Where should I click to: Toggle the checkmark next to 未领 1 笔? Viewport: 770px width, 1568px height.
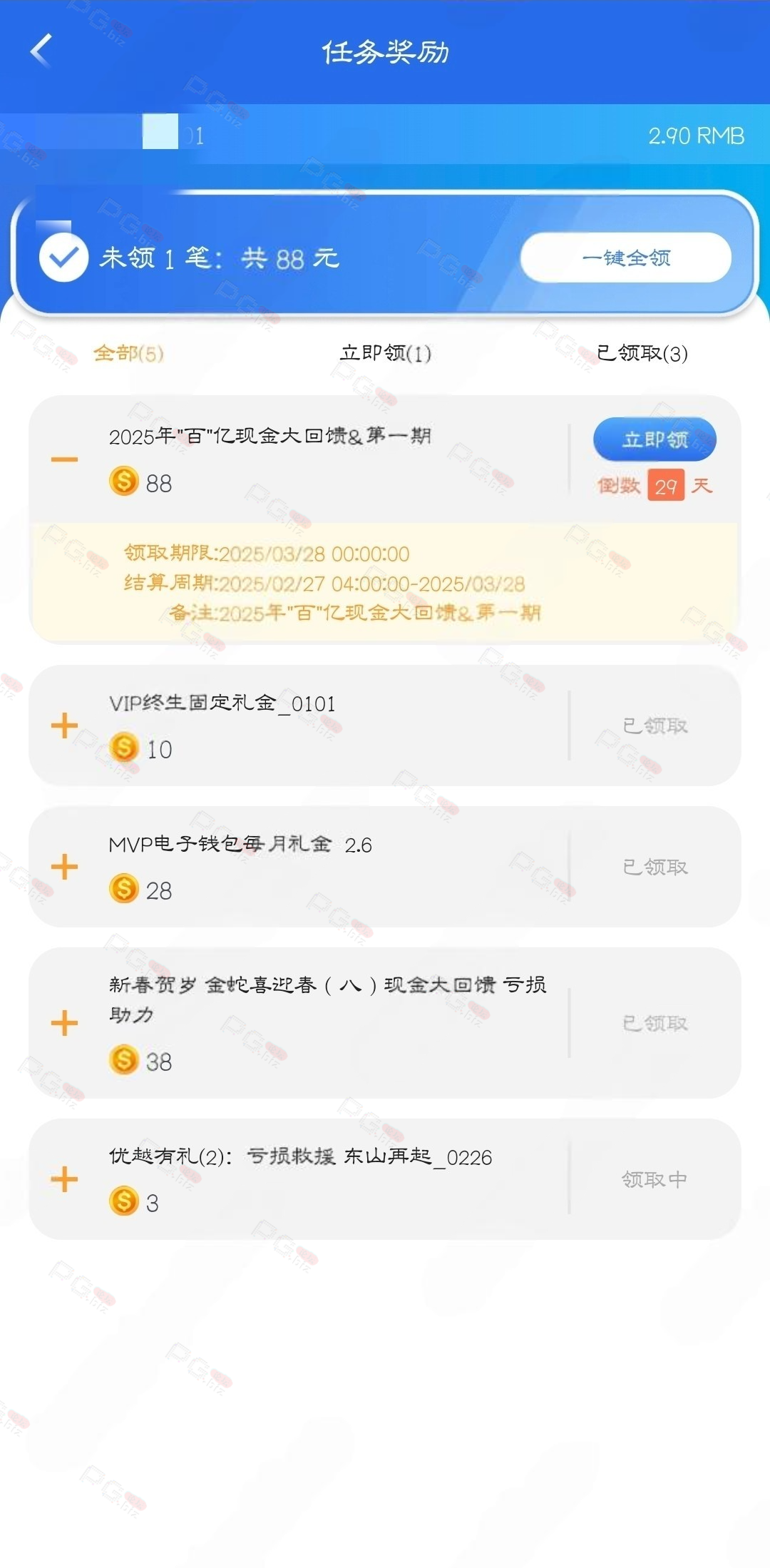point(63,258)
